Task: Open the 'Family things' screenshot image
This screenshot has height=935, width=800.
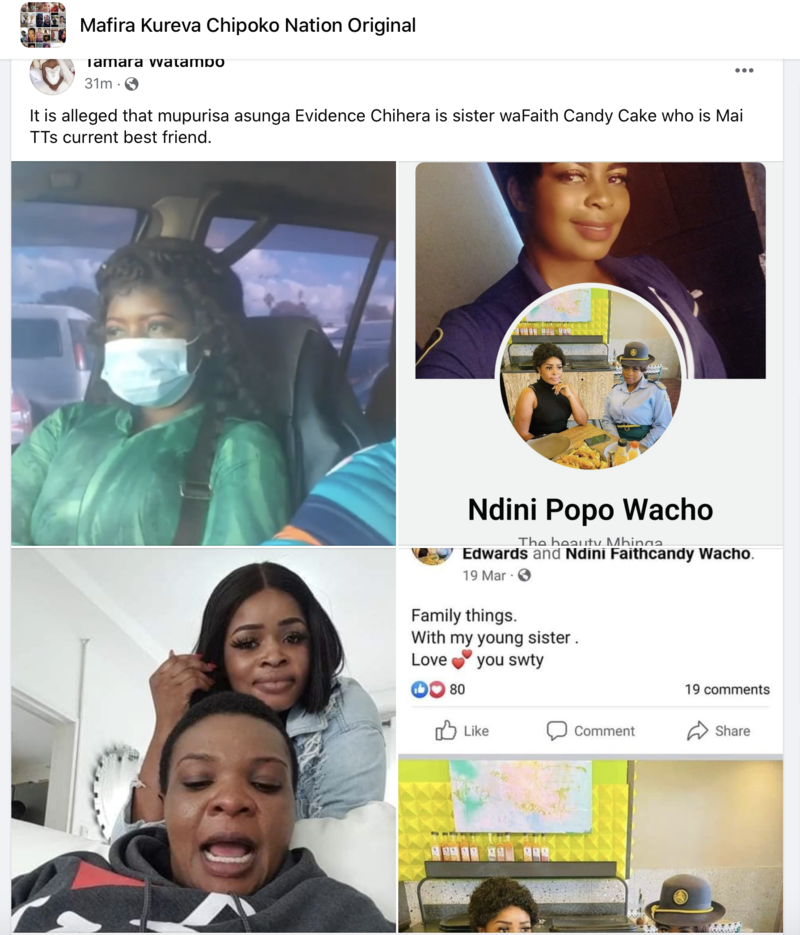Action: click(590, 740)
